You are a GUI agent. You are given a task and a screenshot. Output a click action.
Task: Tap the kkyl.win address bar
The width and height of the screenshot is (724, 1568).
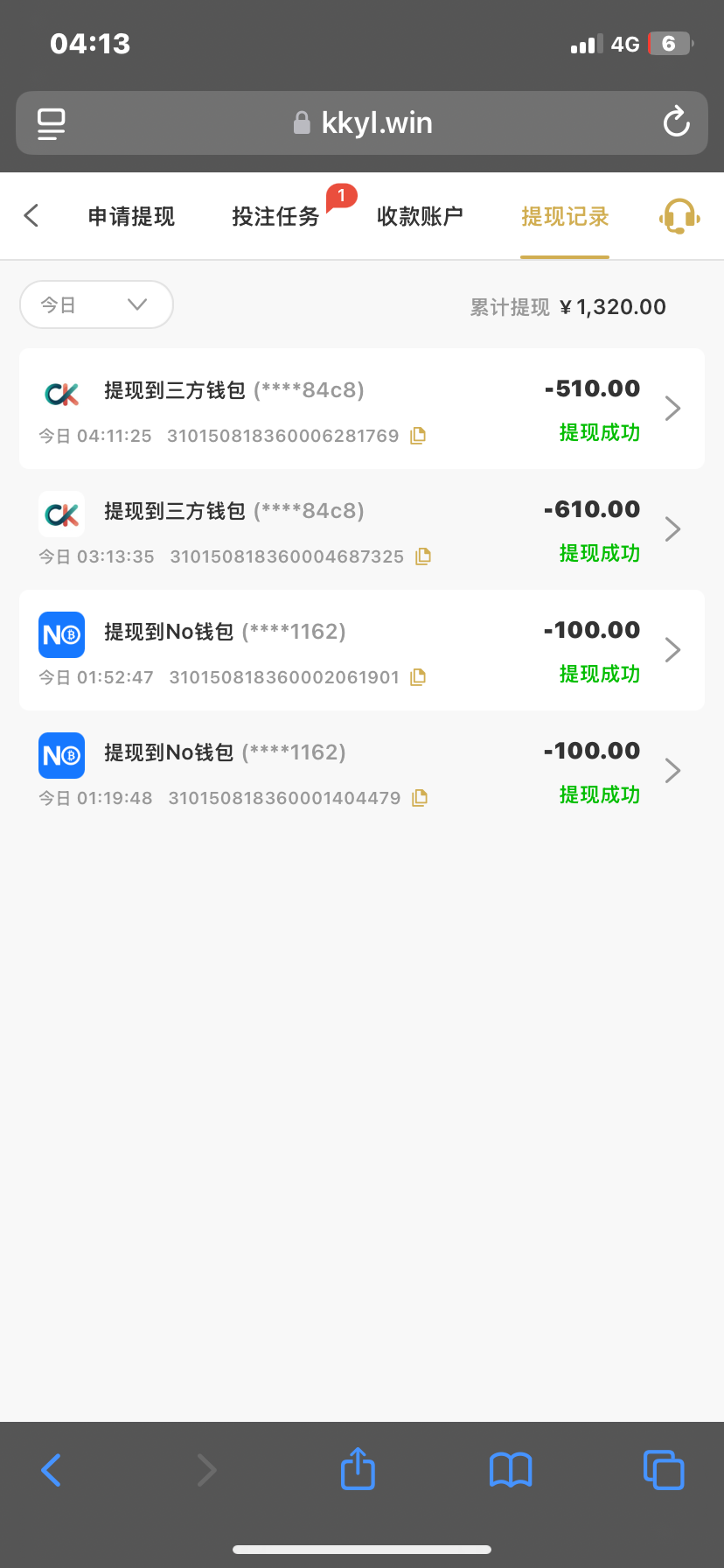[362, 122]
